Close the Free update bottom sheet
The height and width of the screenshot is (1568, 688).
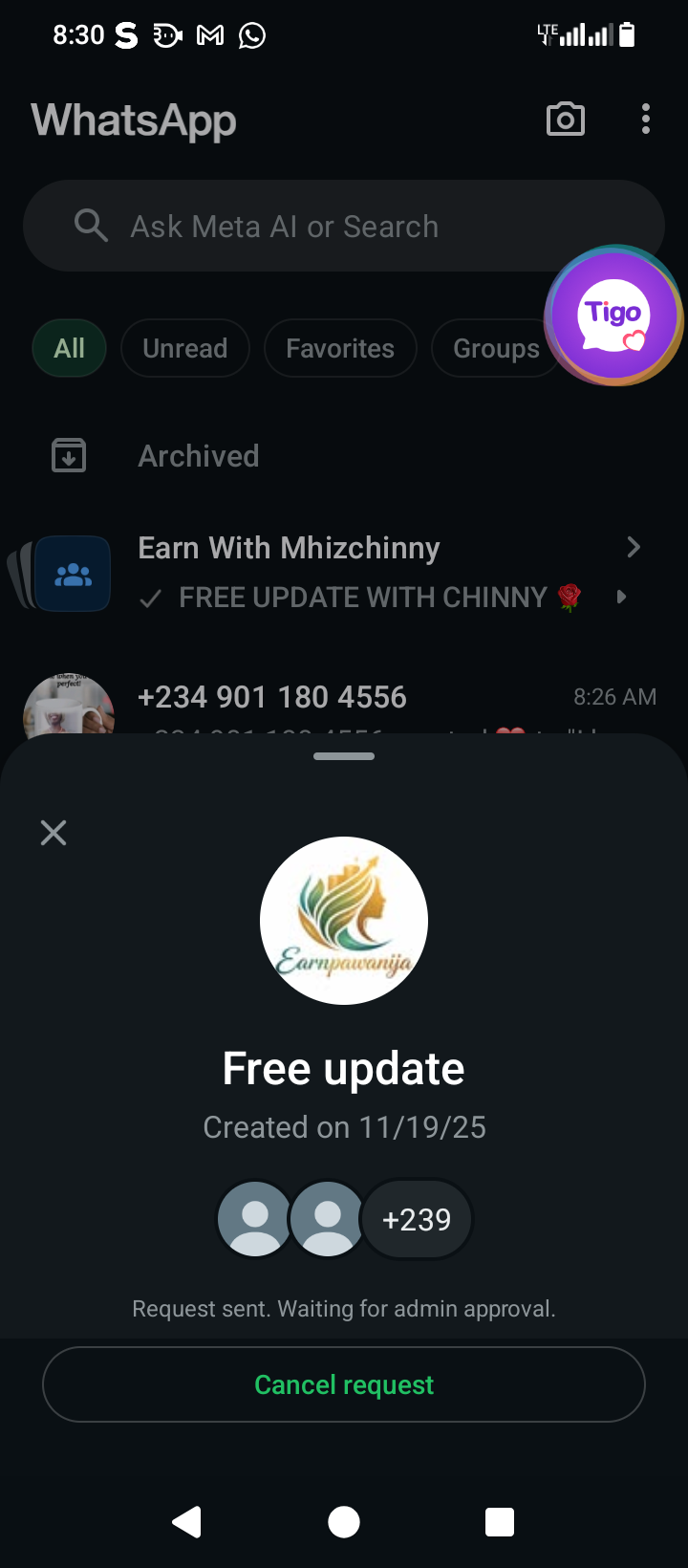point(54,833)
